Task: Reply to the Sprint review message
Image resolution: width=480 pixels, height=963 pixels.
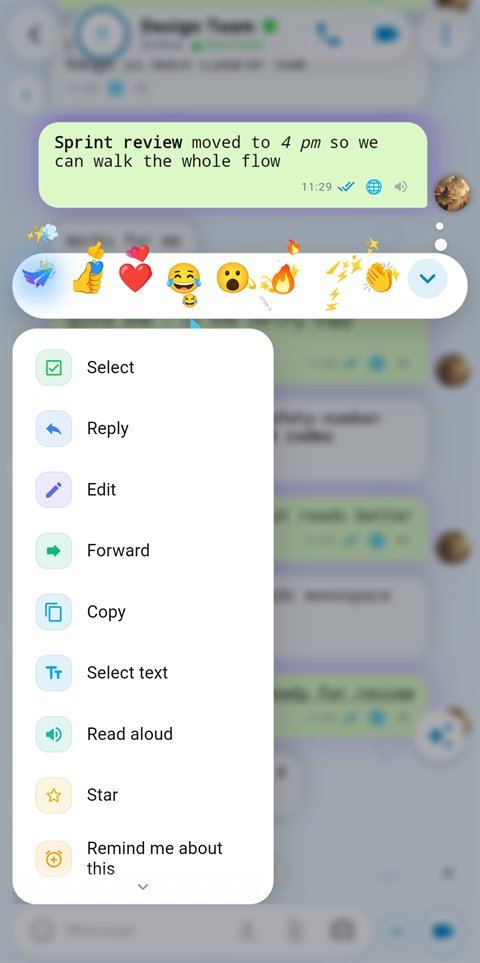Action: point(143,428)
